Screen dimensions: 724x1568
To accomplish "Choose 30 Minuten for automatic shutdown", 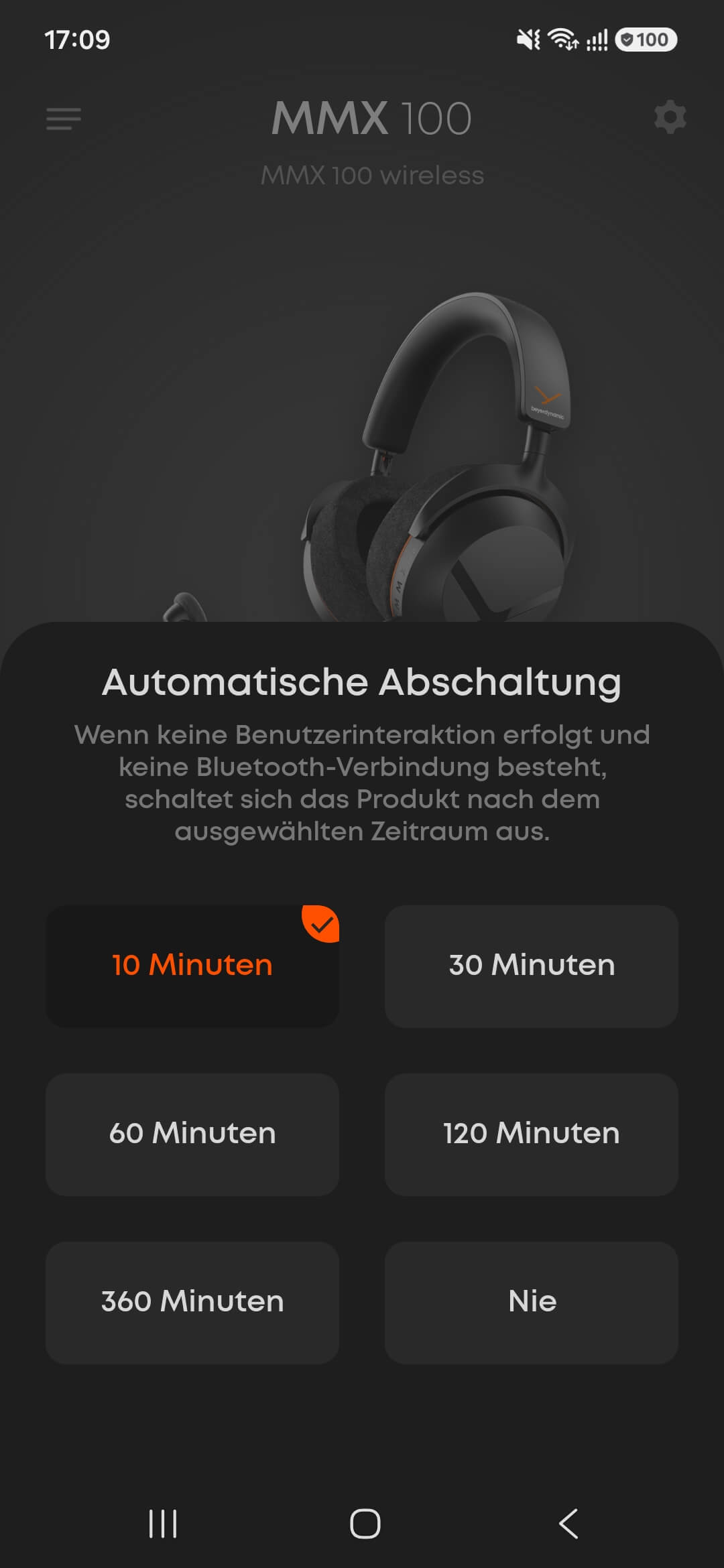I will click(532, 966).
